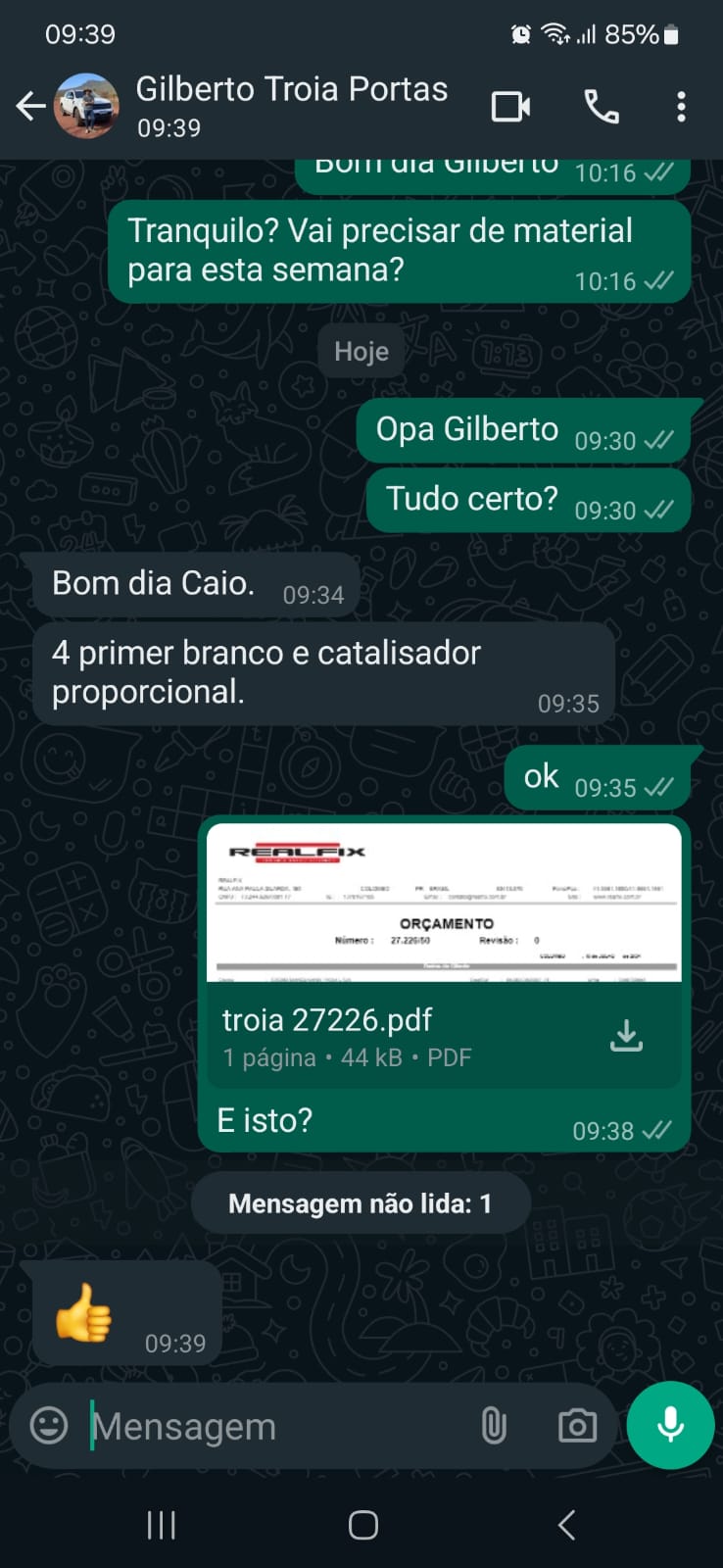Go back to the chat list
Image resolution: width=723 pixels, height=1568 pixels.
[30, 106]
